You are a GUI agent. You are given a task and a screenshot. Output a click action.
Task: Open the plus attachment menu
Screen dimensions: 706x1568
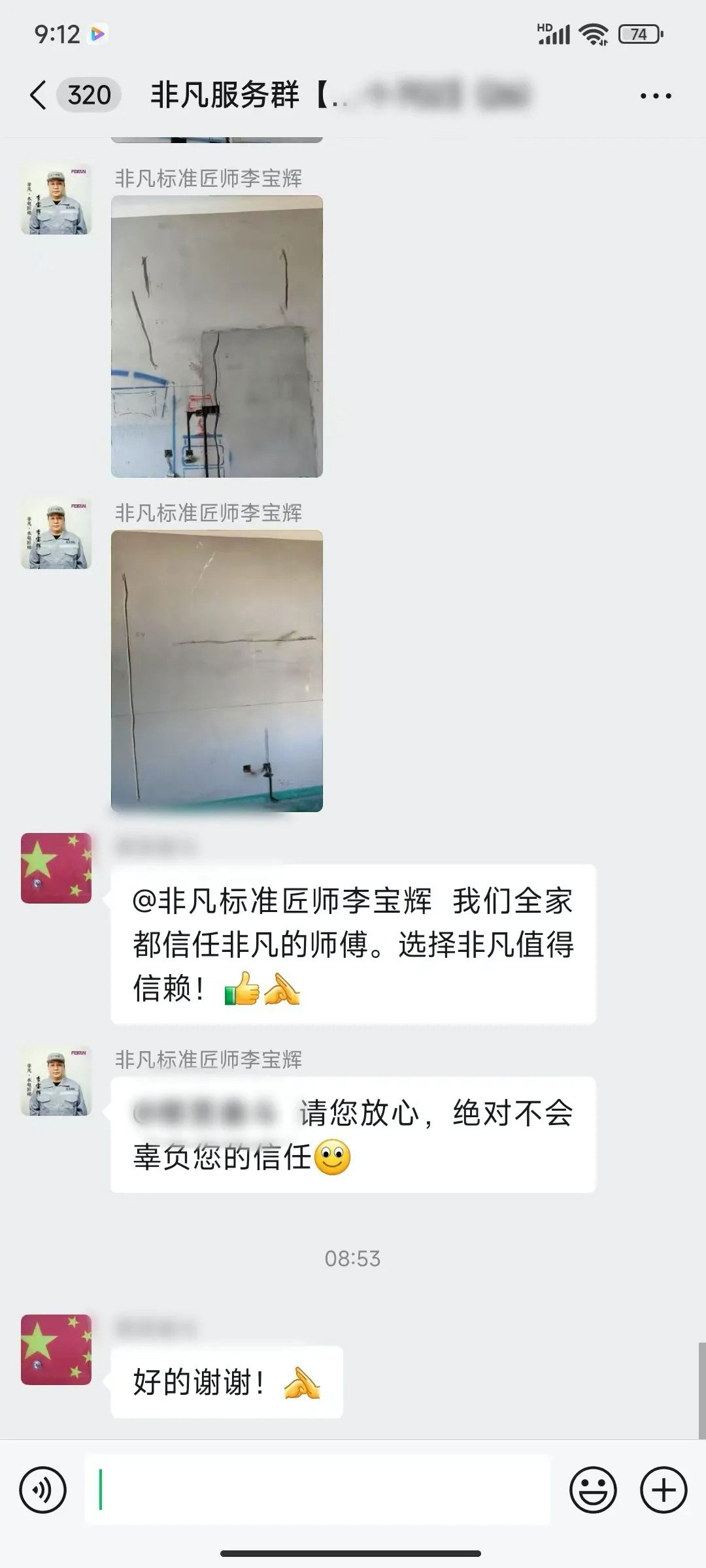click(x=663, y=1490)
